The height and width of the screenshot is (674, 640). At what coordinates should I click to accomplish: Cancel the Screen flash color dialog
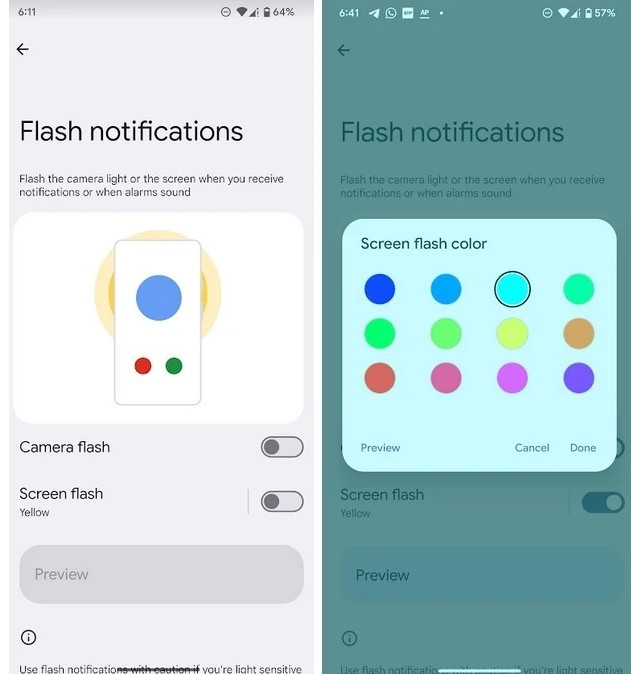coord(532,448)
